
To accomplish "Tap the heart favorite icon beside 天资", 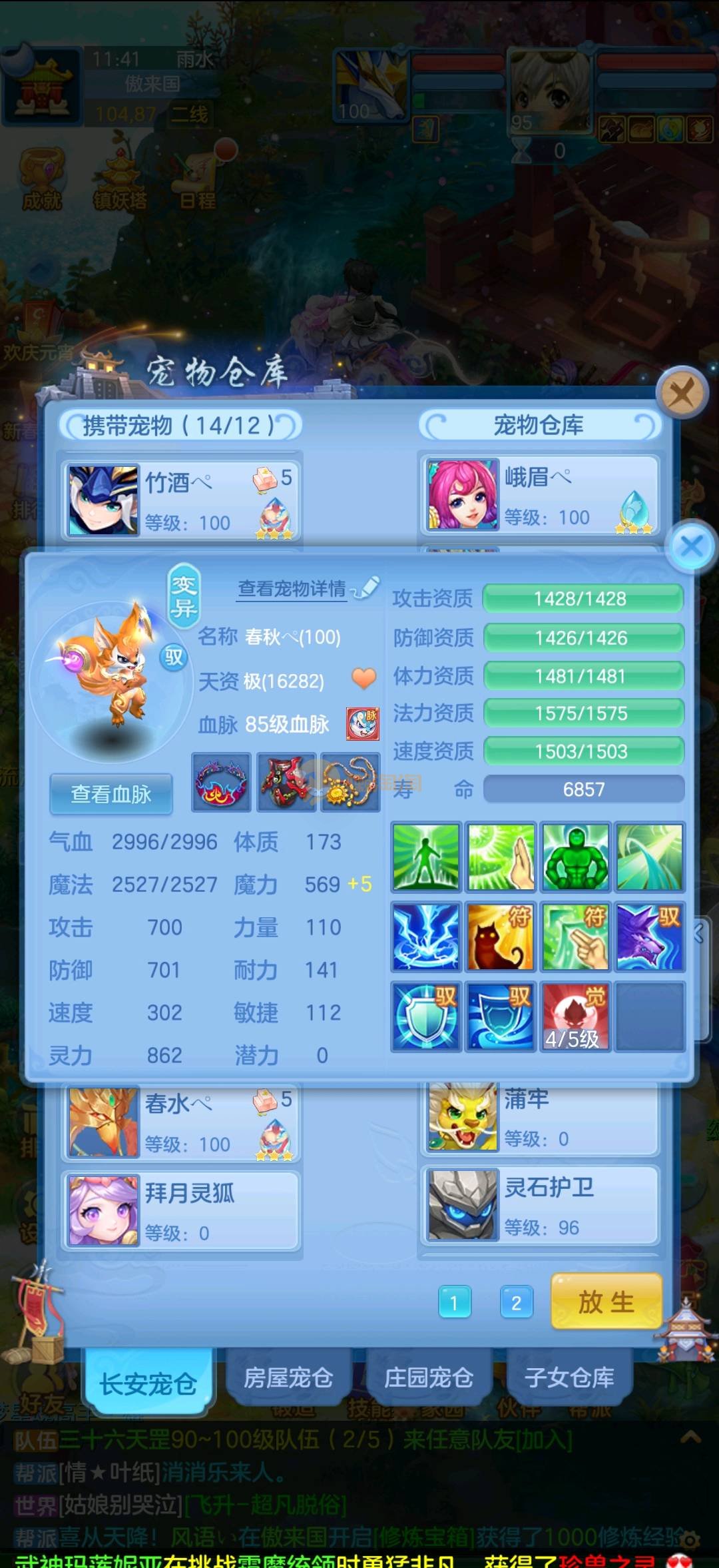I will point(363,679).
